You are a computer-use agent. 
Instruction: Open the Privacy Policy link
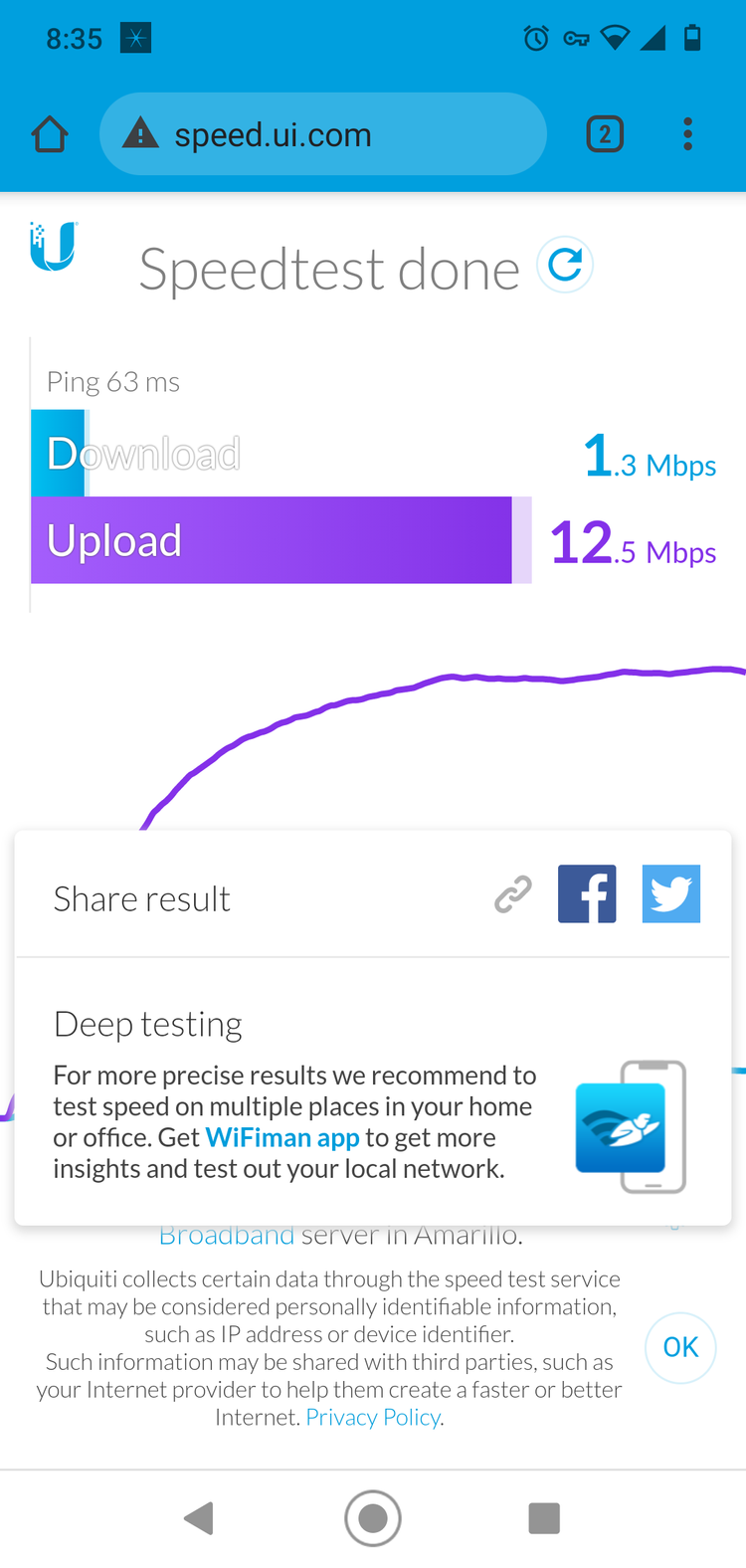tap(373, 1417)
